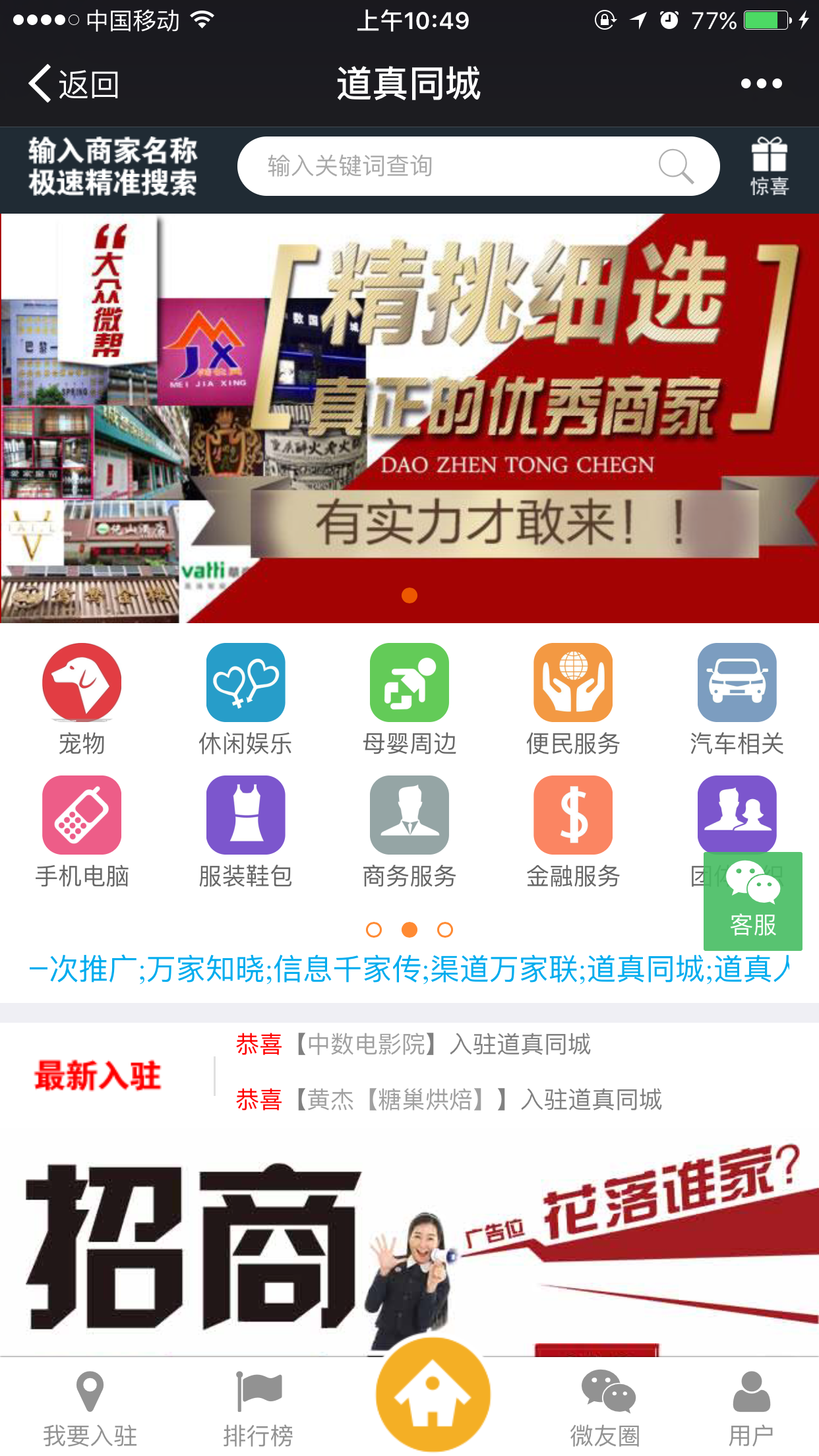Open the 用户 tab
819x1456 pixels.
click(x=751, y=1407)
